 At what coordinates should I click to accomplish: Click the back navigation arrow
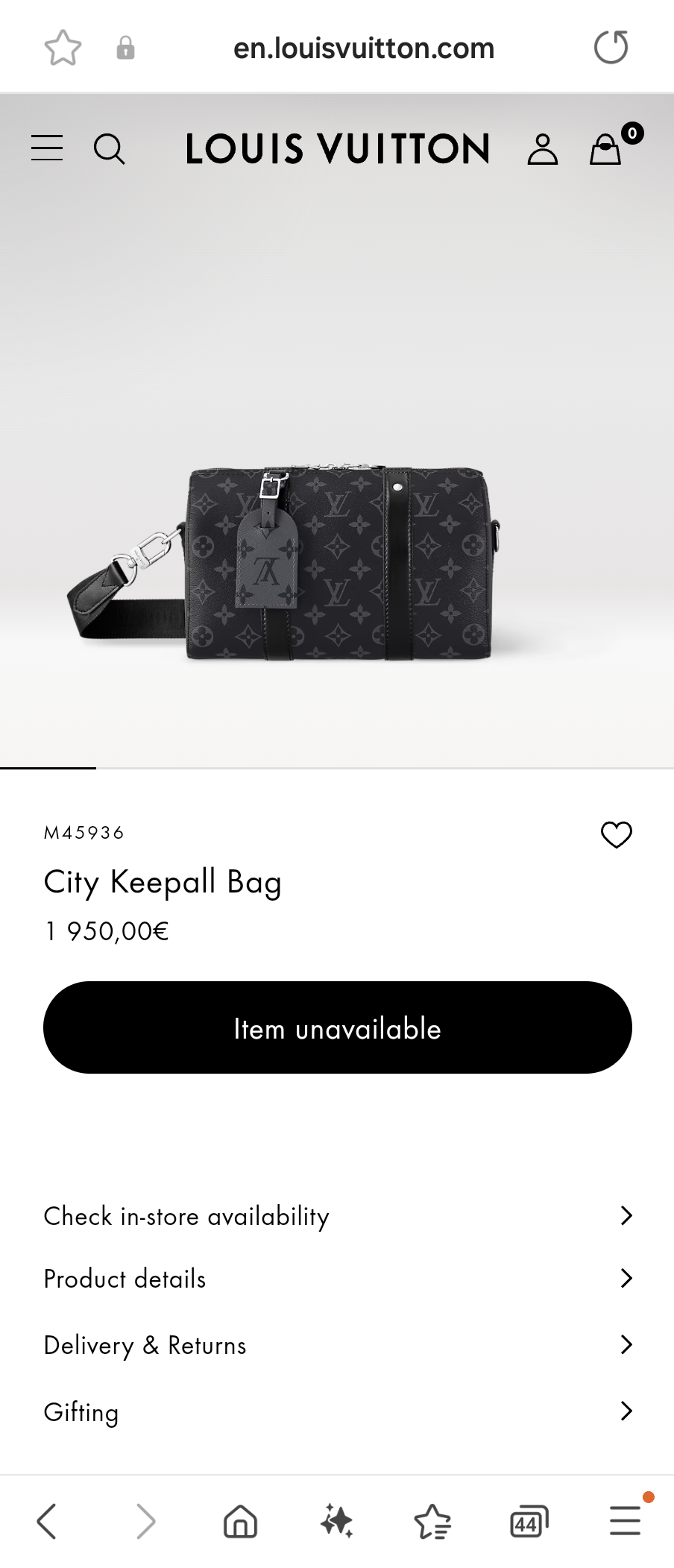point(48,1521)
